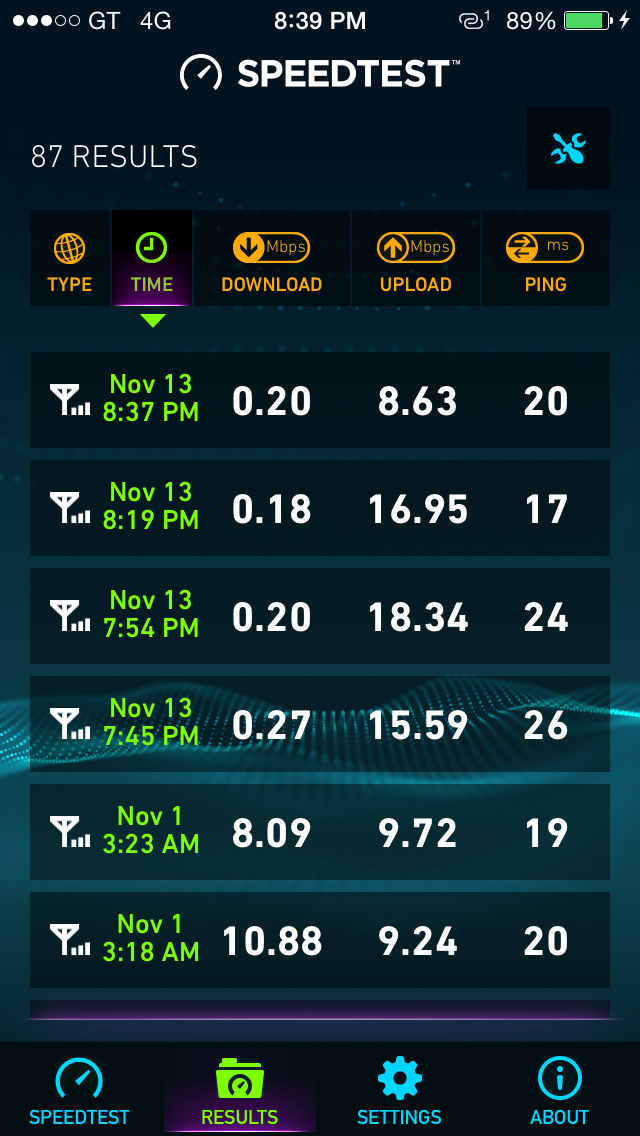View the Nov 13 7:54 PM result
The width and height of the screenshot is (640, 1136).
pyautogui.click(x=320, y=616)
